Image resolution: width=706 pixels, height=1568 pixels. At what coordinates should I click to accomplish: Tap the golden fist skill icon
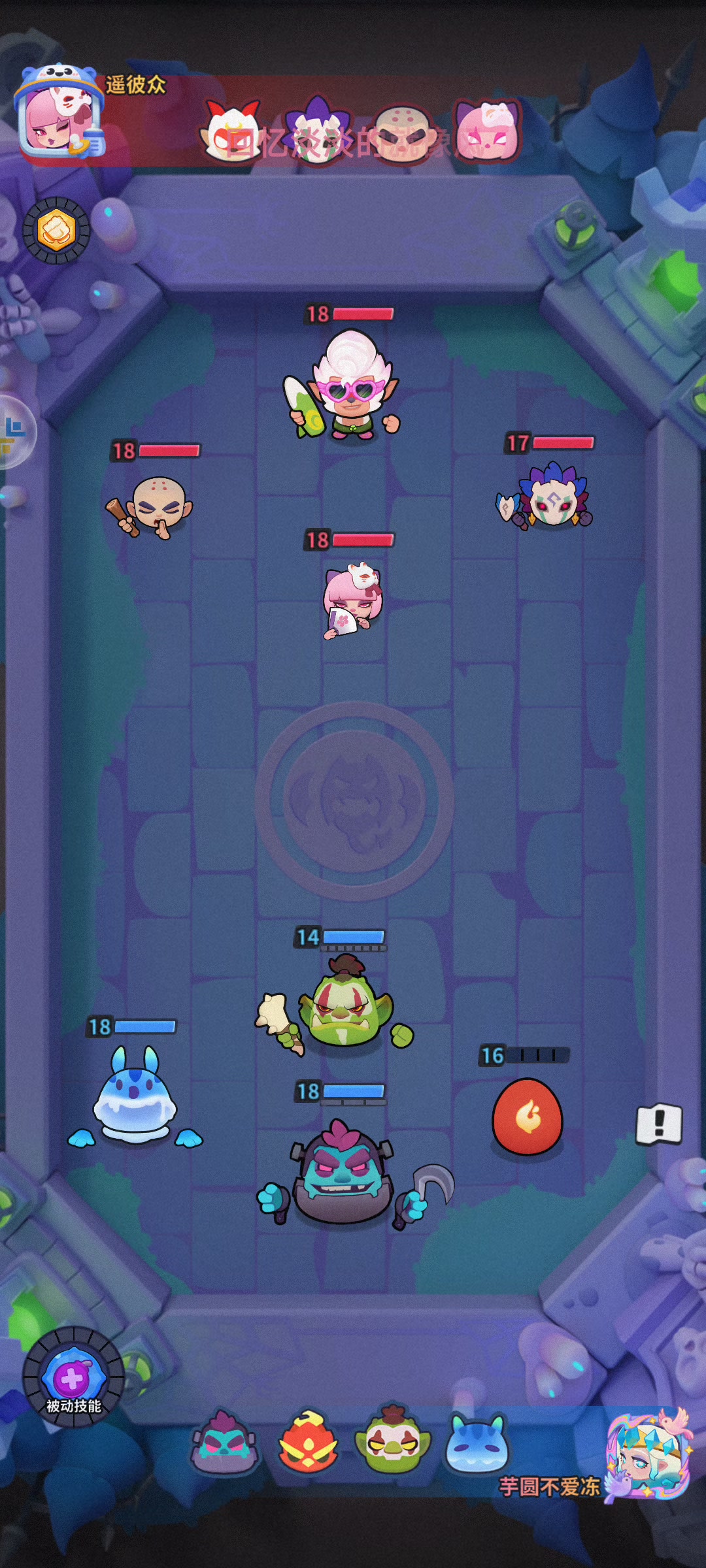point(56,230)
